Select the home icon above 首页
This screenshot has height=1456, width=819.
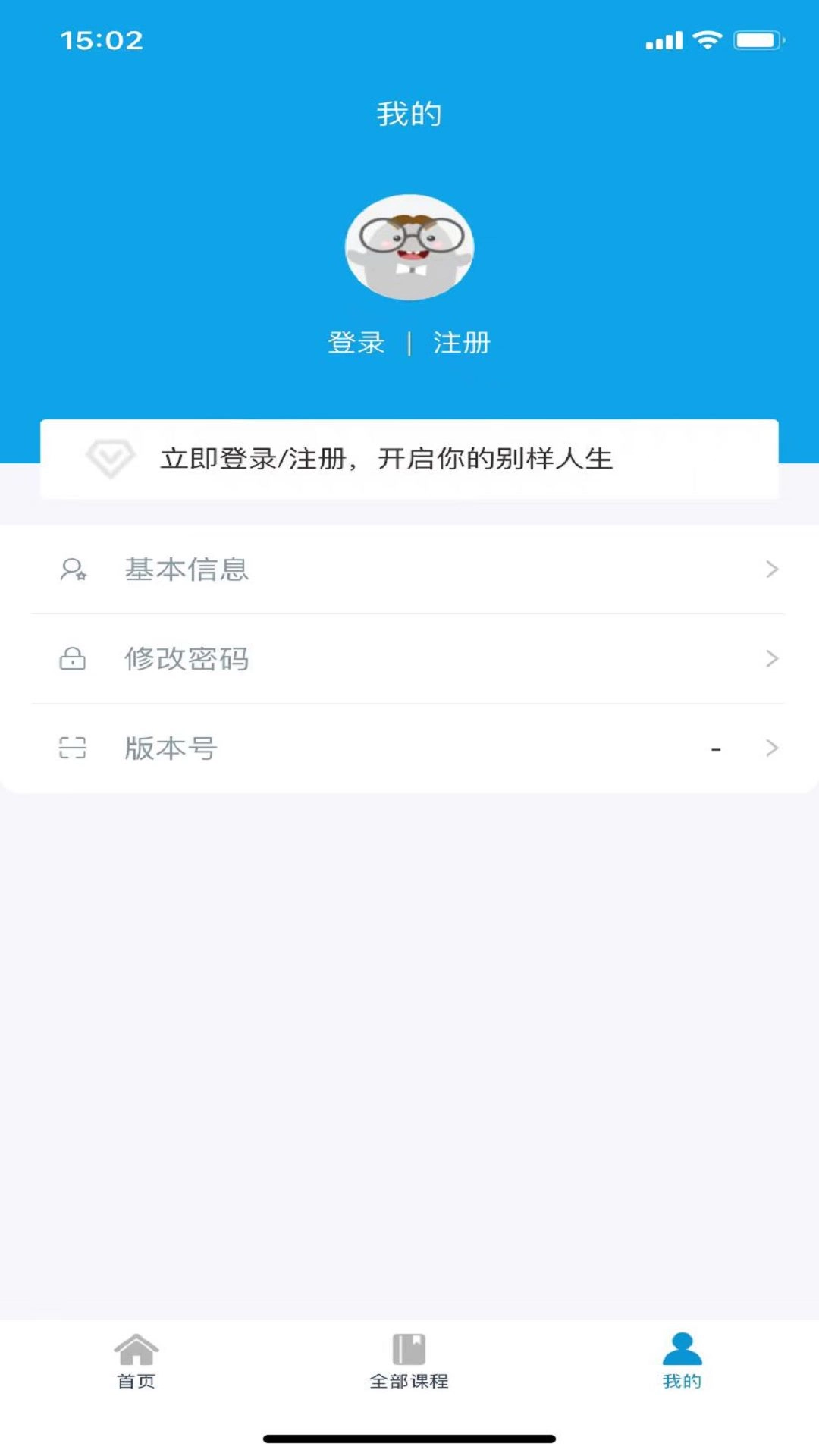tap(135, 1348)
